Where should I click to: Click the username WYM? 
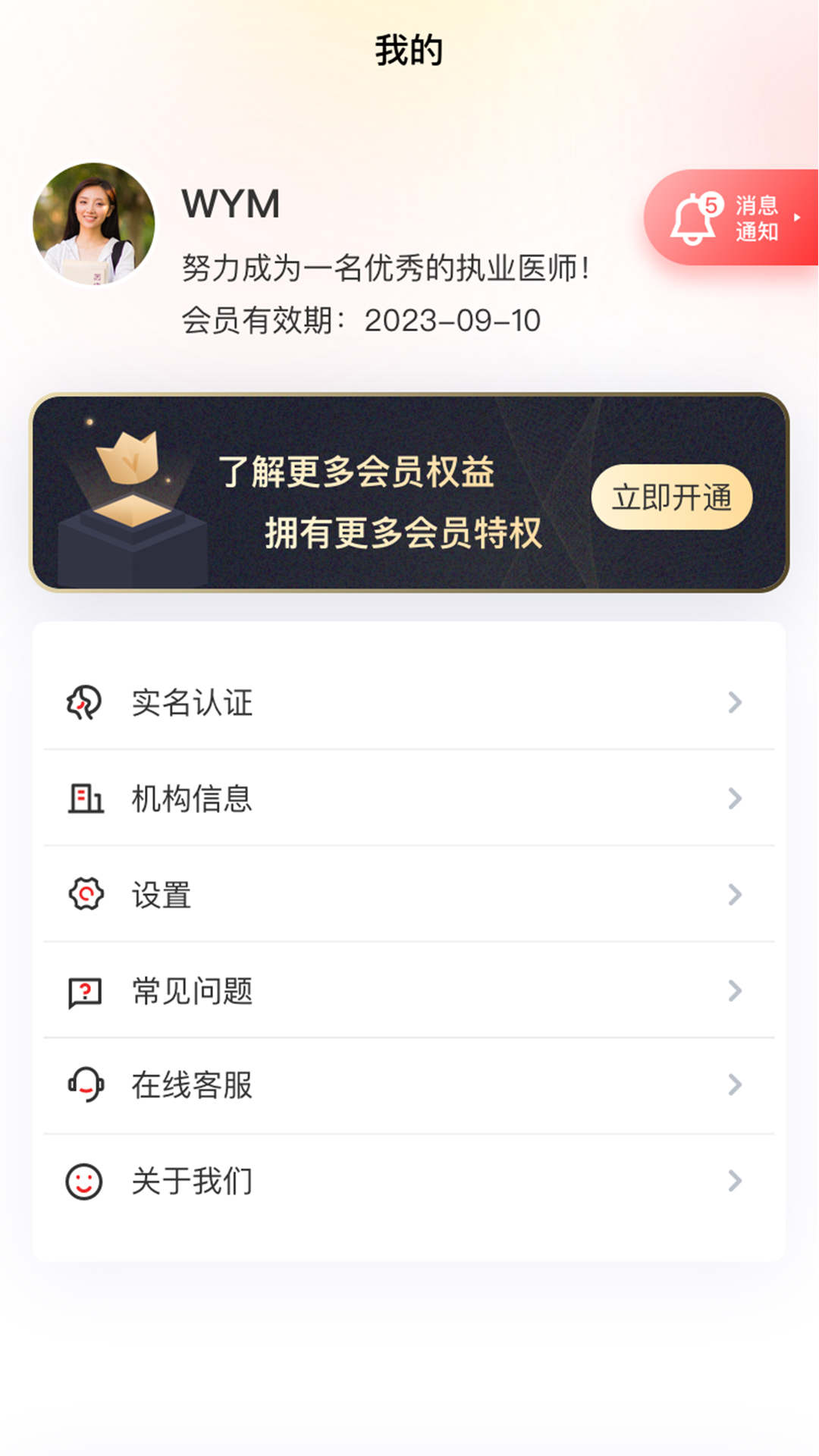coord(230,205)
